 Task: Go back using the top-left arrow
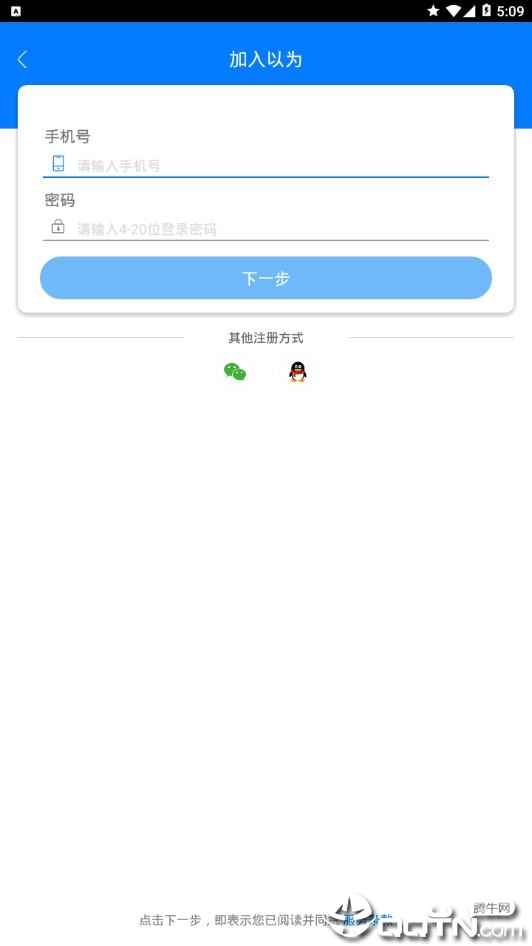point(22,60)
